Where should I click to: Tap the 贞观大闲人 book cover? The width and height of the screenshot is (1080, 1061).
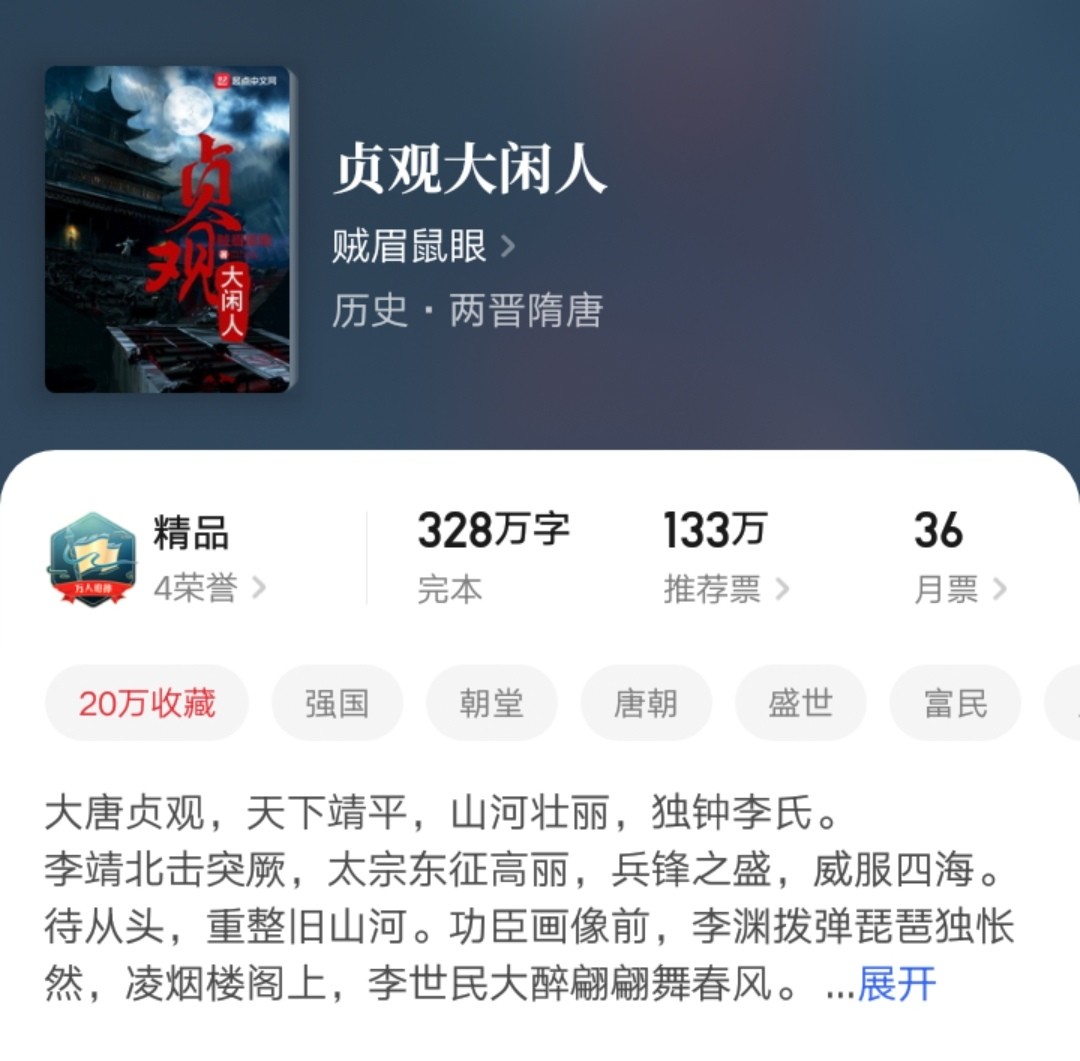[167, 229]
